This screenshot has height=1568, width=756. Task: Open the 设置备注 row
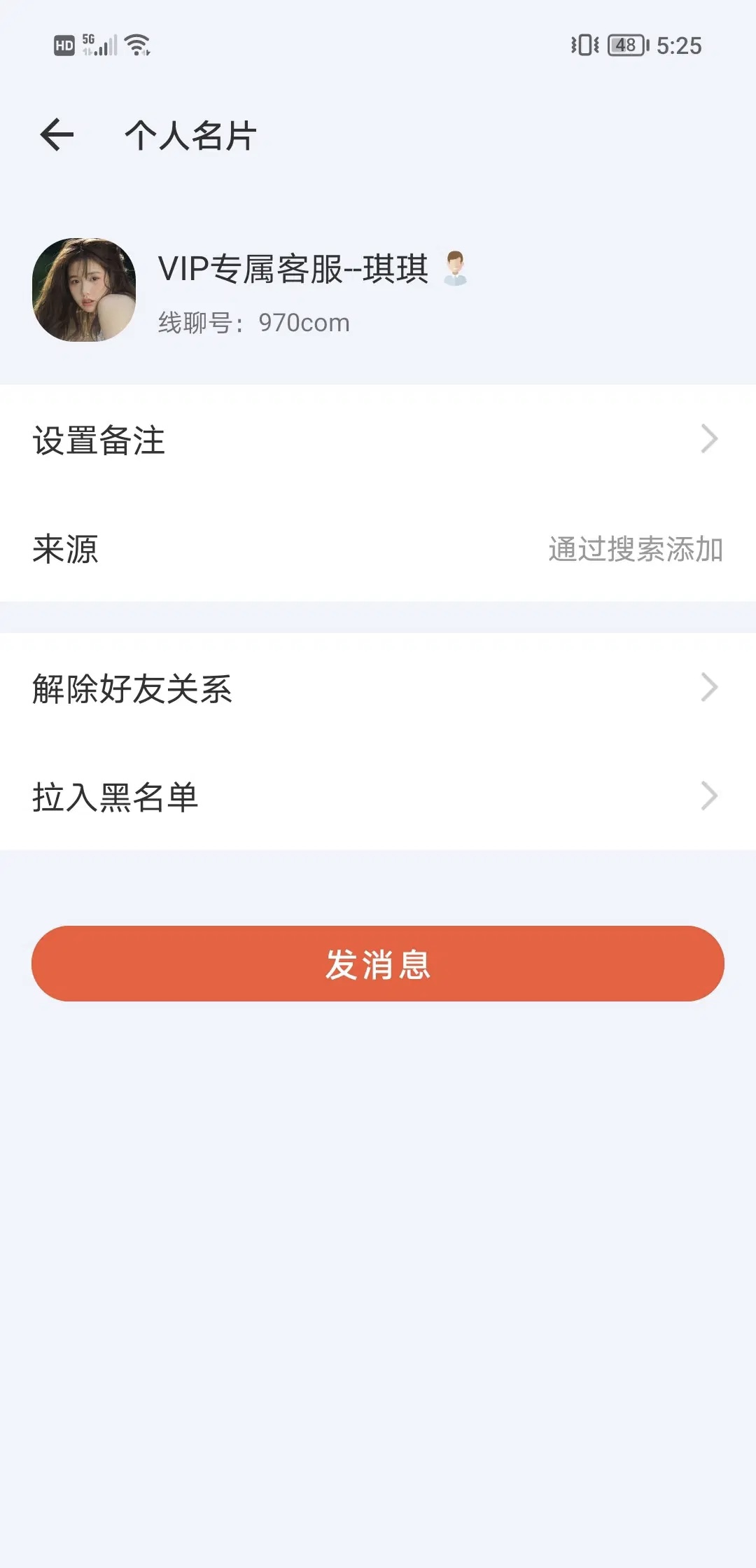coord(377,440)
